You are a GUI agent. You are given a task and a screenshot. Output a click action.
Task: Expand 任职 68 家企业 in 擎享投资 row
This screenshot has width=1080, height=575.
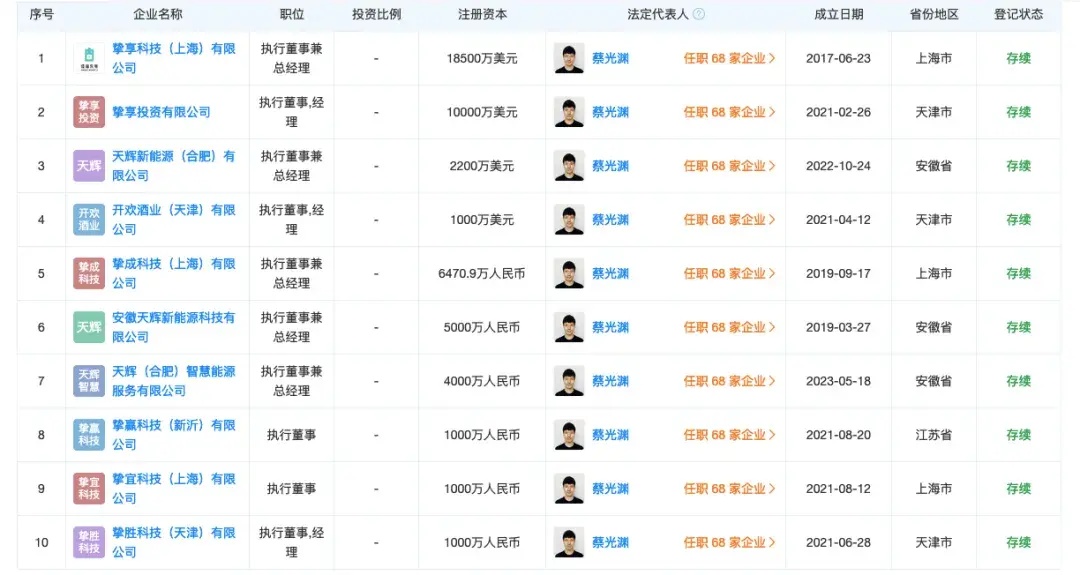[729, 112]
